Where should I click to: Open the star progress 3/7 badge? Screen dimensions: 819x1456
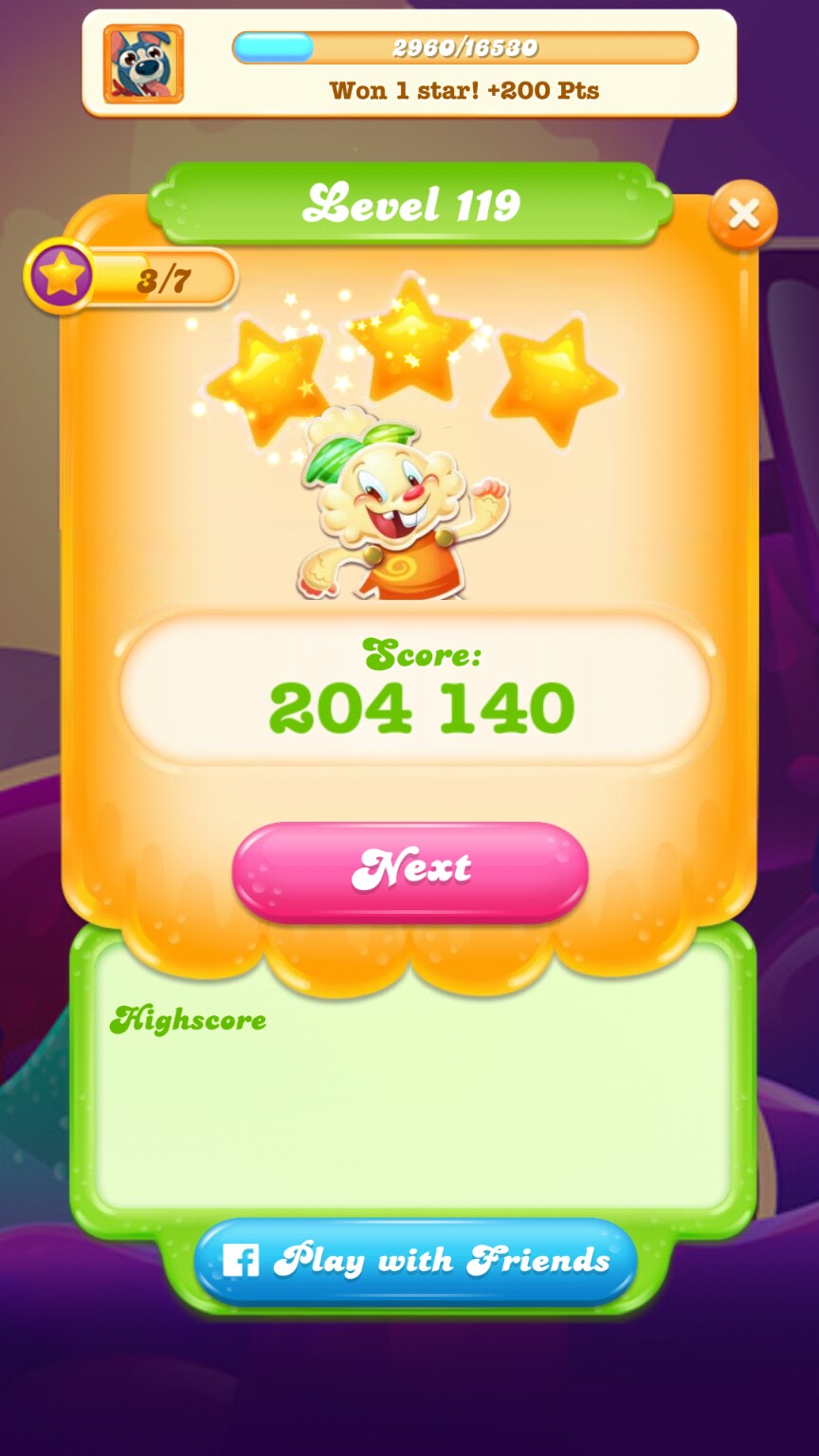[x=131, y=279]
